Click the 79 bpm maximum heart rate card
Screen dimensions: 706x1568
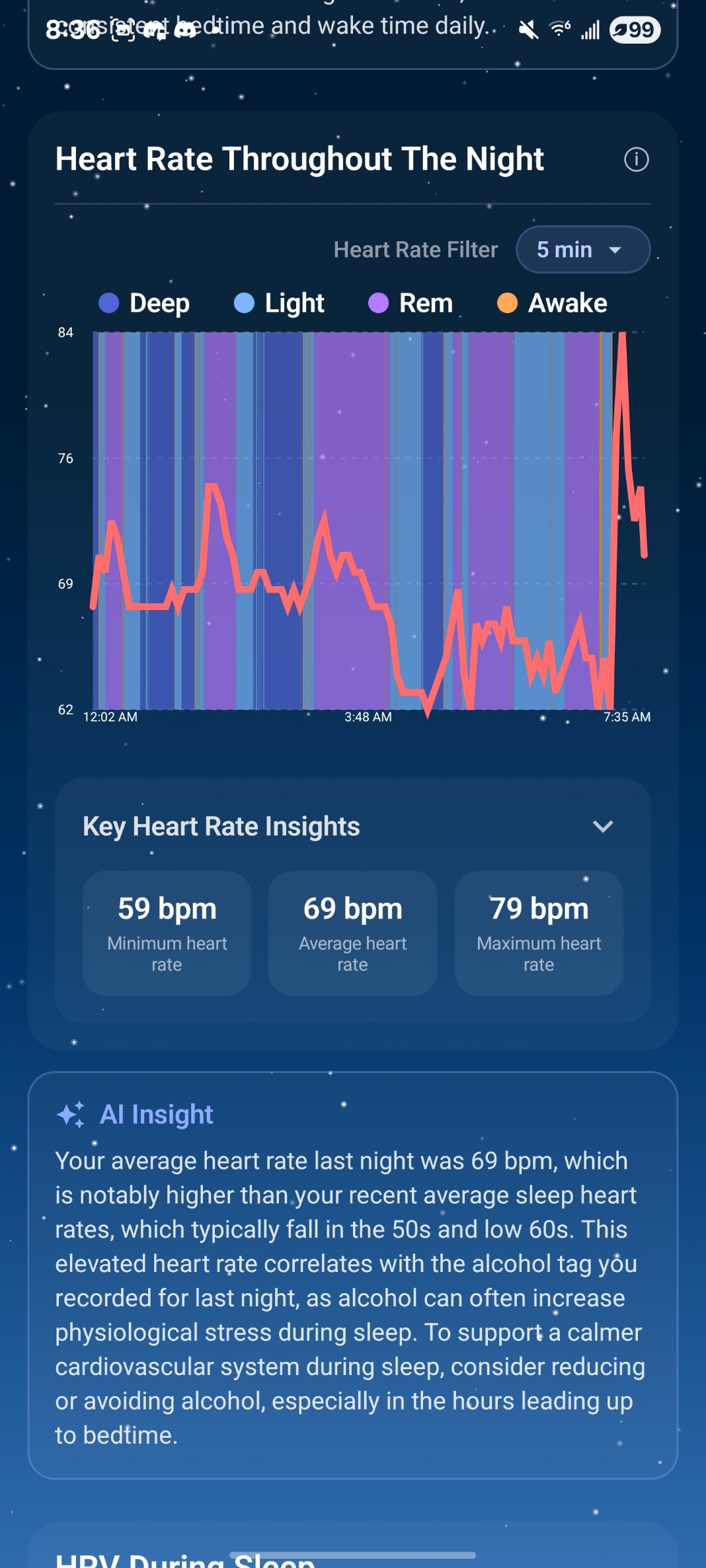click(x=538, y=934)
